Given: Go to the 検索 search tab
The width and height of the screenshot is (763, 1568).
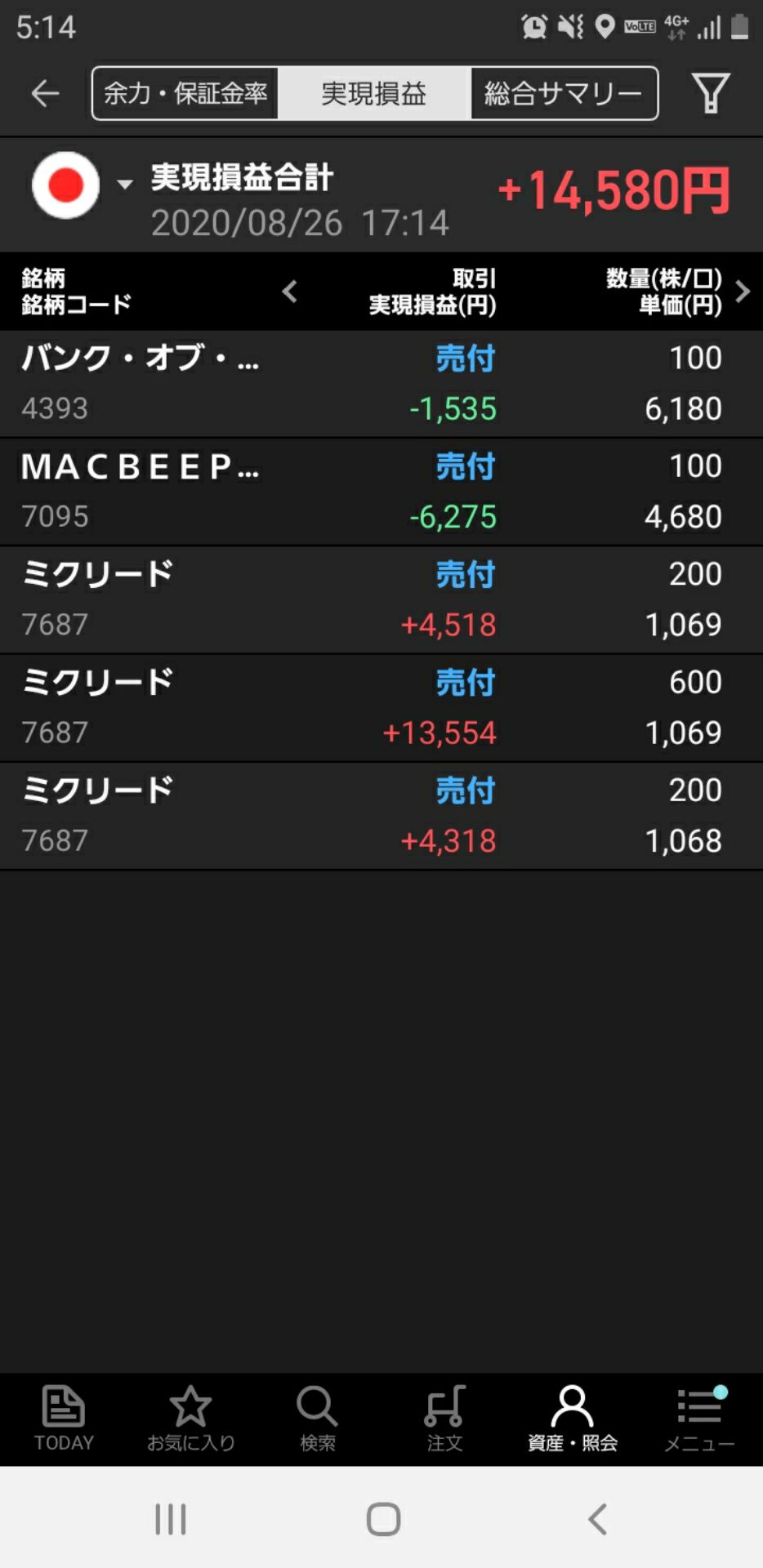Looking at the screenshot, I should pos(317,1419).
